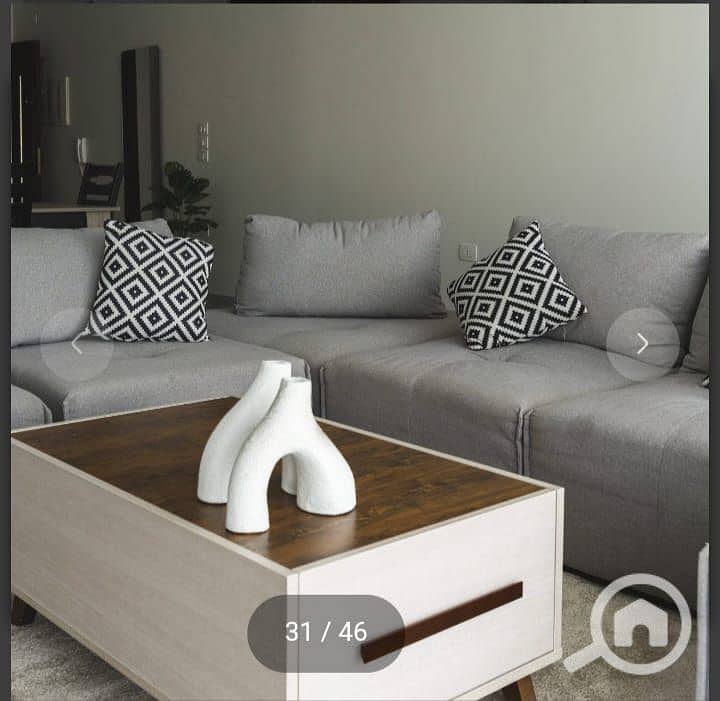Show the next photo
This screenshot has width=720, height=701.
(x=642, y=344)
